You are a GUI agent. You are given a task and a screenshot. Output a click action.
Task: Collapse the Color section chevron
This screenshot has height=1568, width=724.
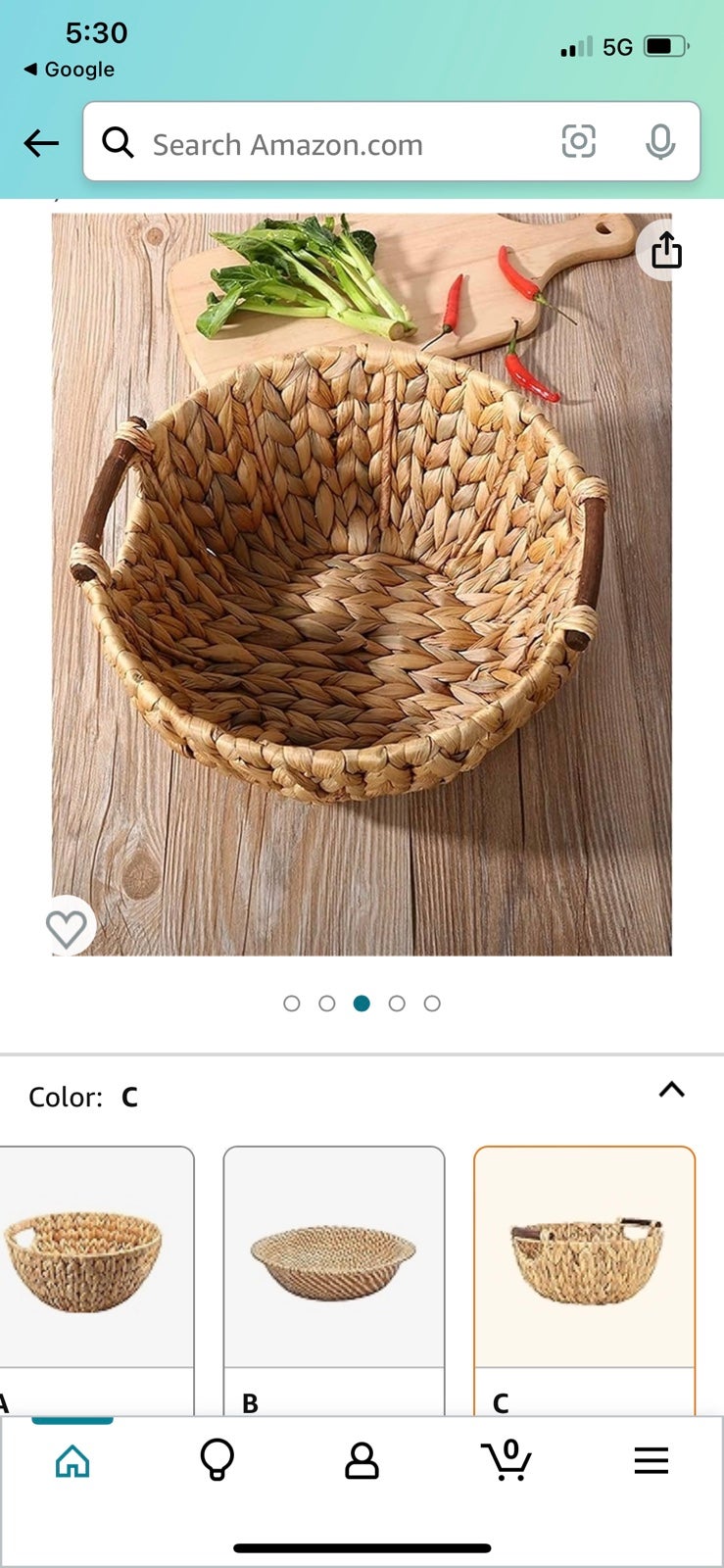click(x=671, y=1090)
